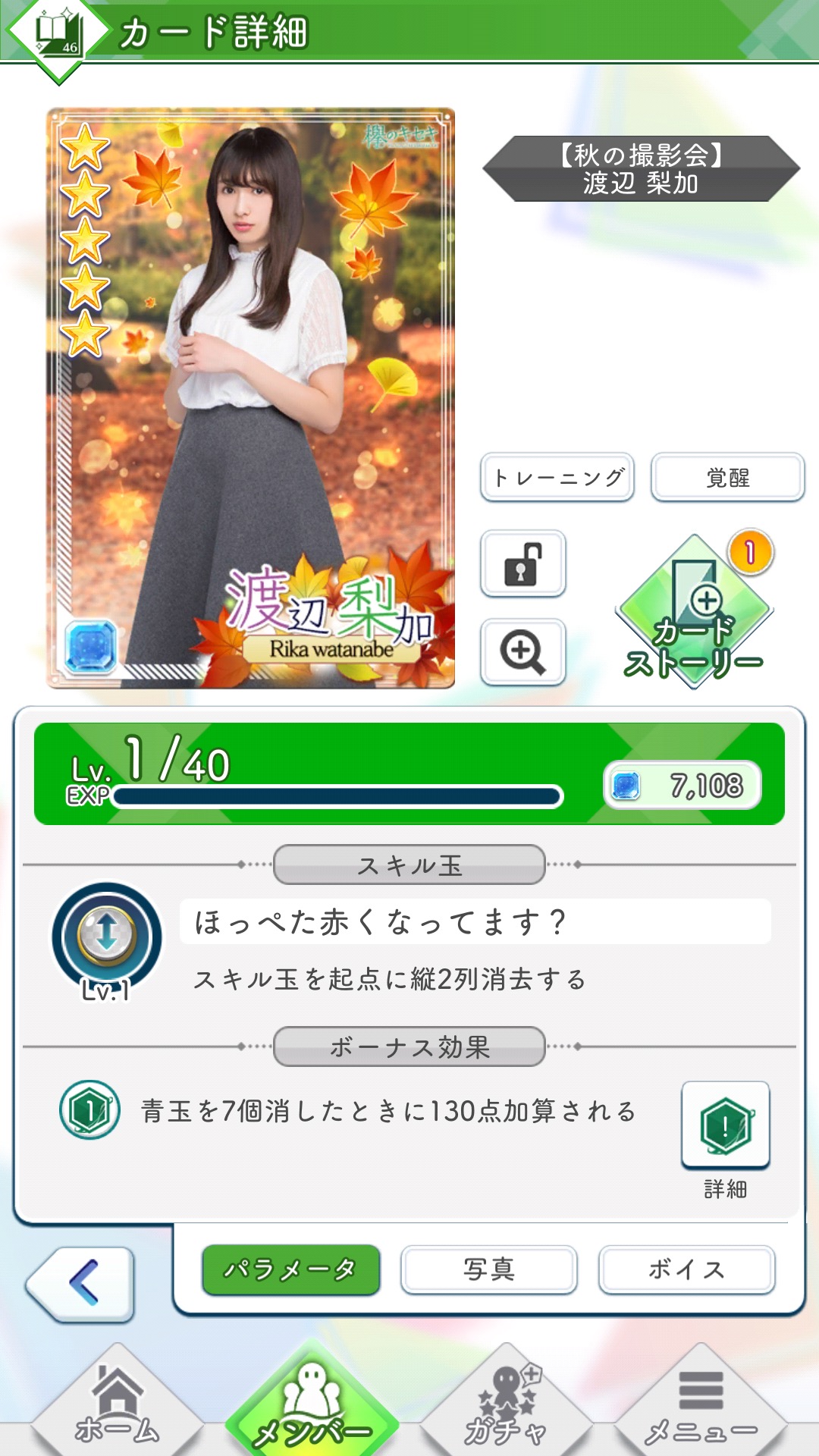Enlarge the card with the magnifier icon

pyautogui.click(x=522, y=652)
